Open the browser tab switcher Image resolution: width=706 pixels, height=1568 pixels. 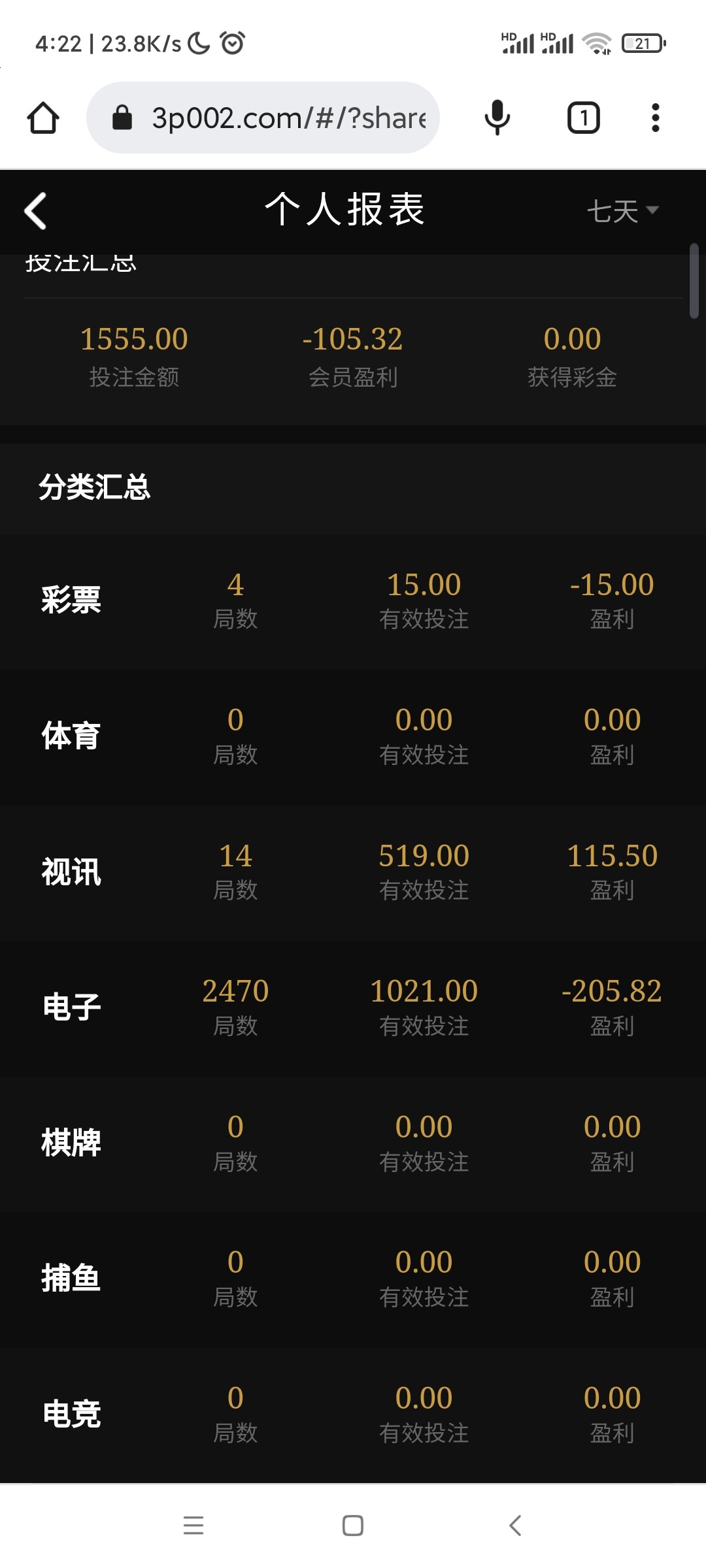[583, 118]
